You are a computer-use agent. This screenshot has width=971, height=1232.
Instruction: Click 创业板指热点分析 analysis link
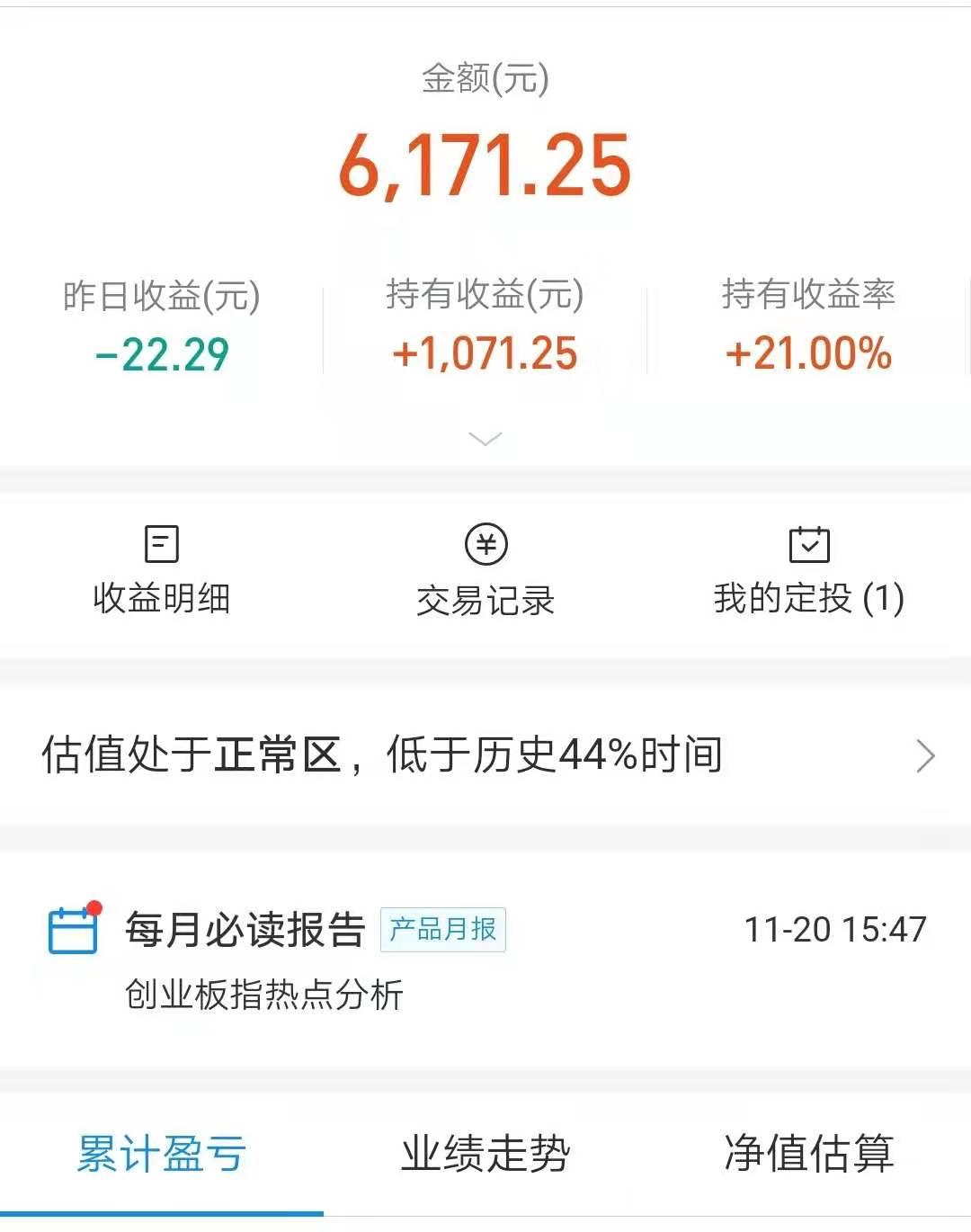tap(265, 994)
